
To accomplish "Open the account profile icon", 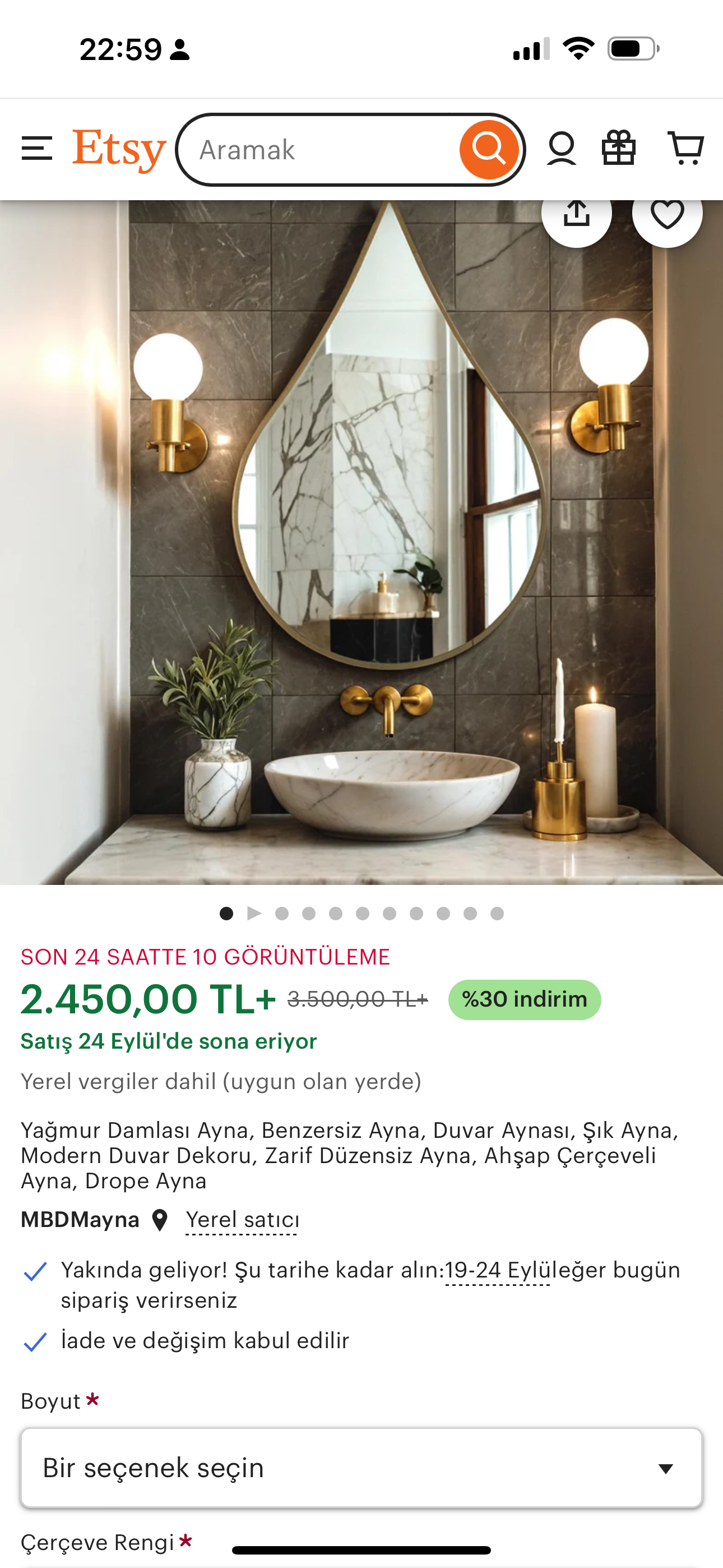I will [561, 149].
